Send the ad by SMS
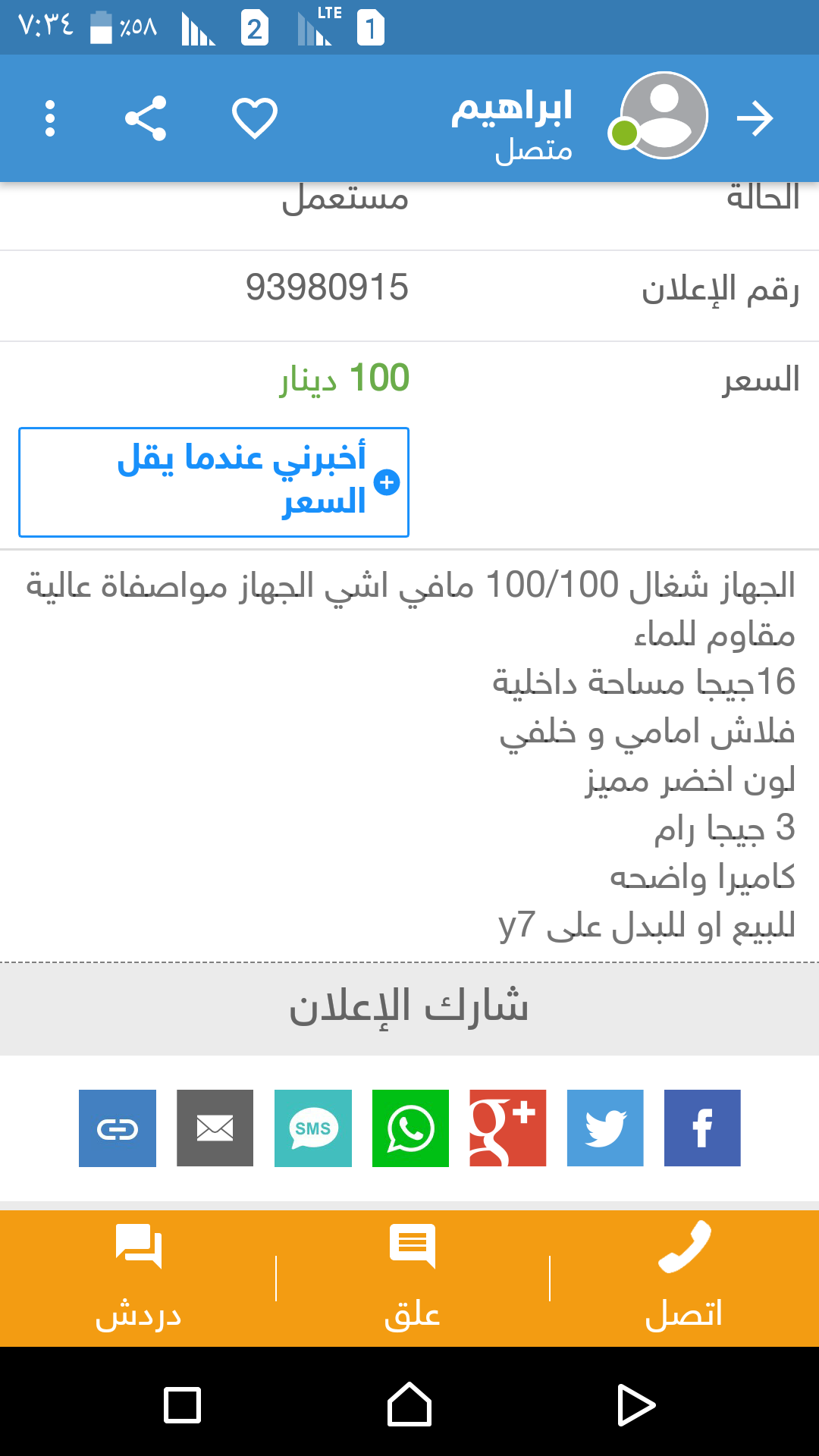Screen dimensions: 819x1456 click(x=313, y=1128)
